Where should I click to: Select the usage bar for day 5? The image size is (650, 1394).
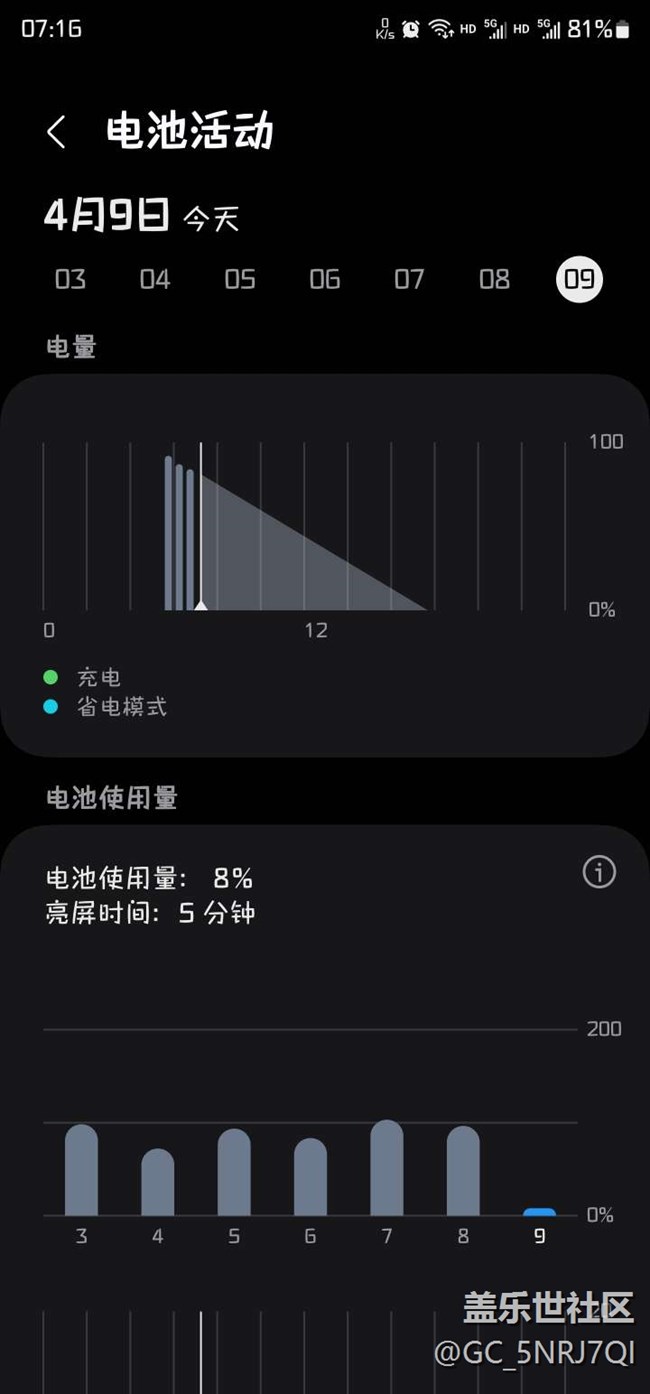[x=234, y=1172]
